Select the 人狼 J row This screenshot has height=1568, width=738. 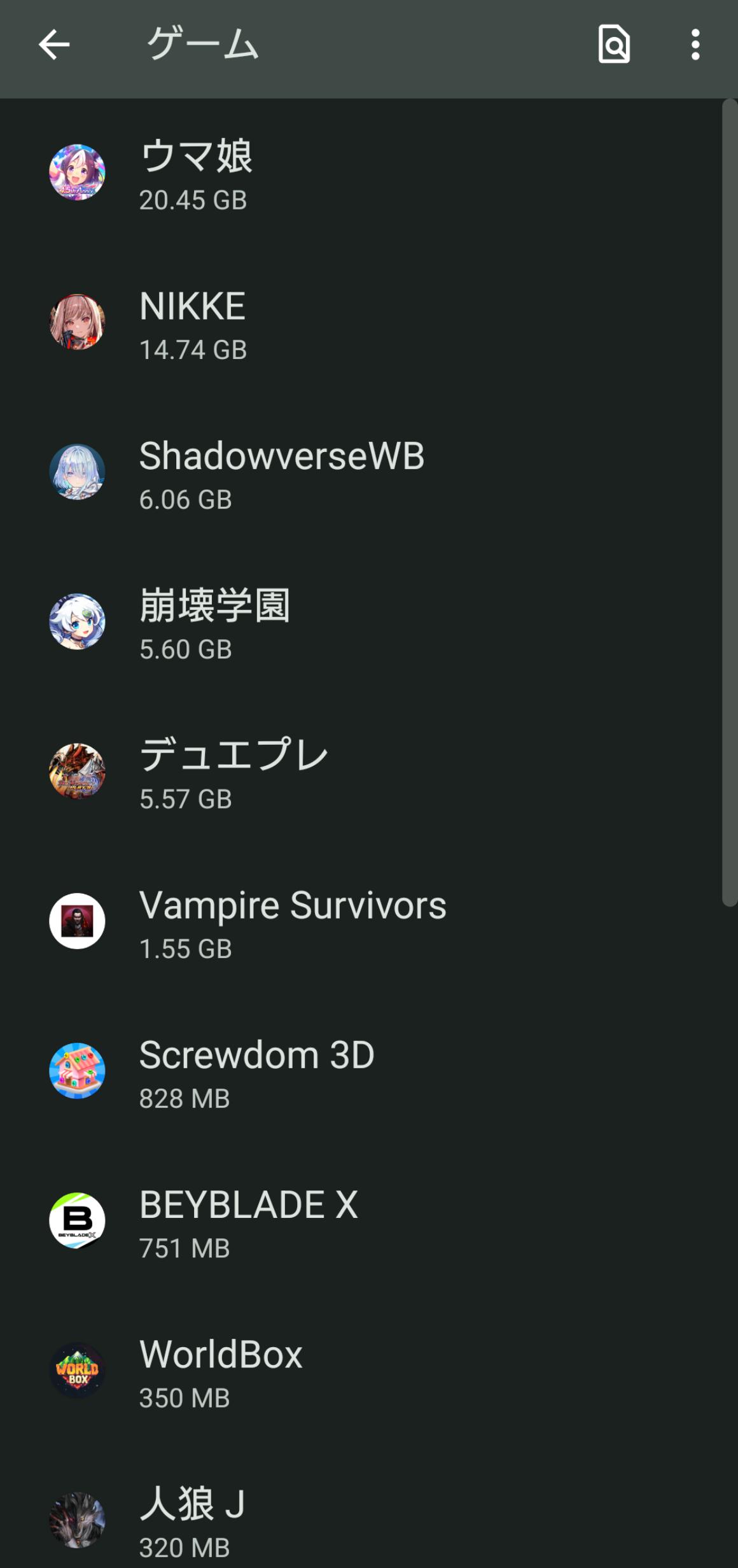356,1520
